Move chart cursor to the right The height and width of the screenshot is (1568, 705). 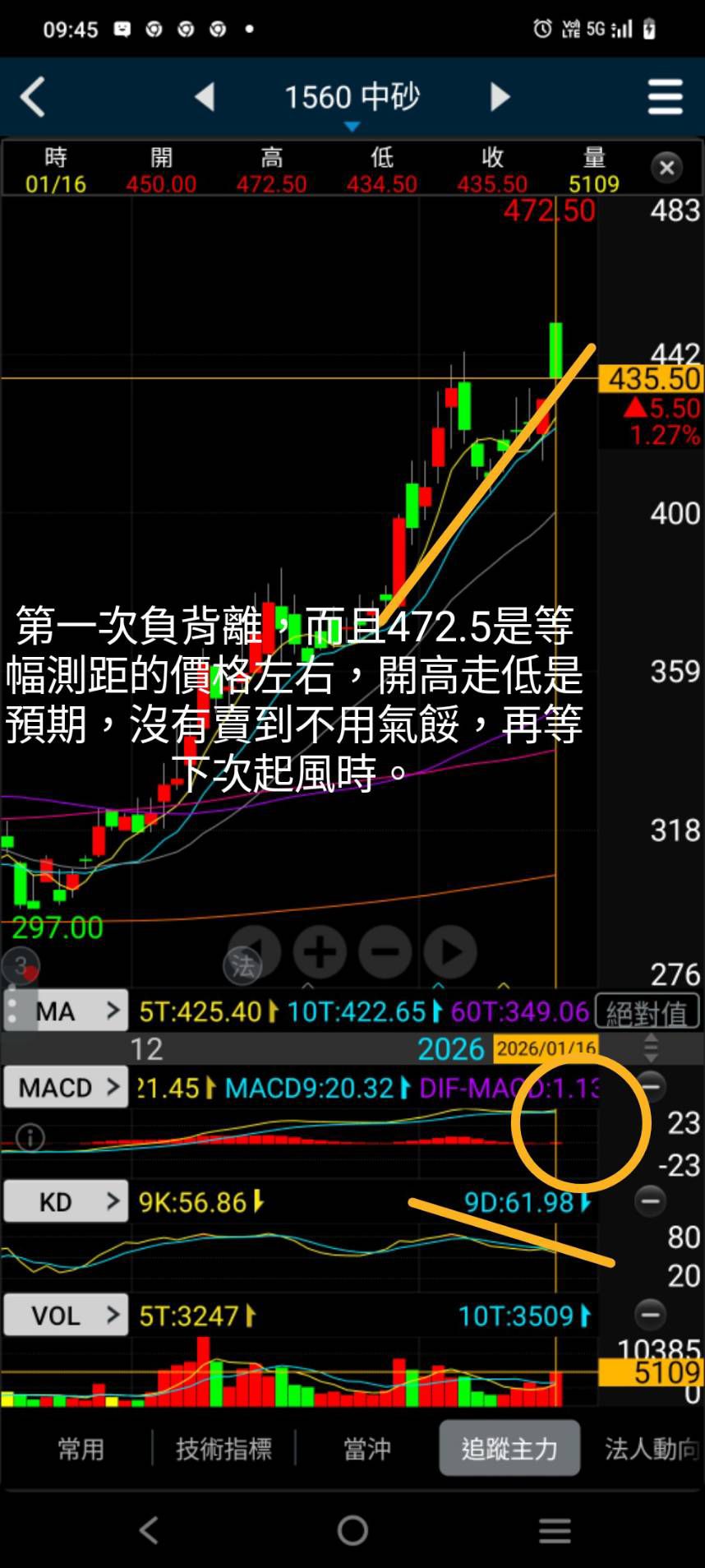click(x=450, y=952)
